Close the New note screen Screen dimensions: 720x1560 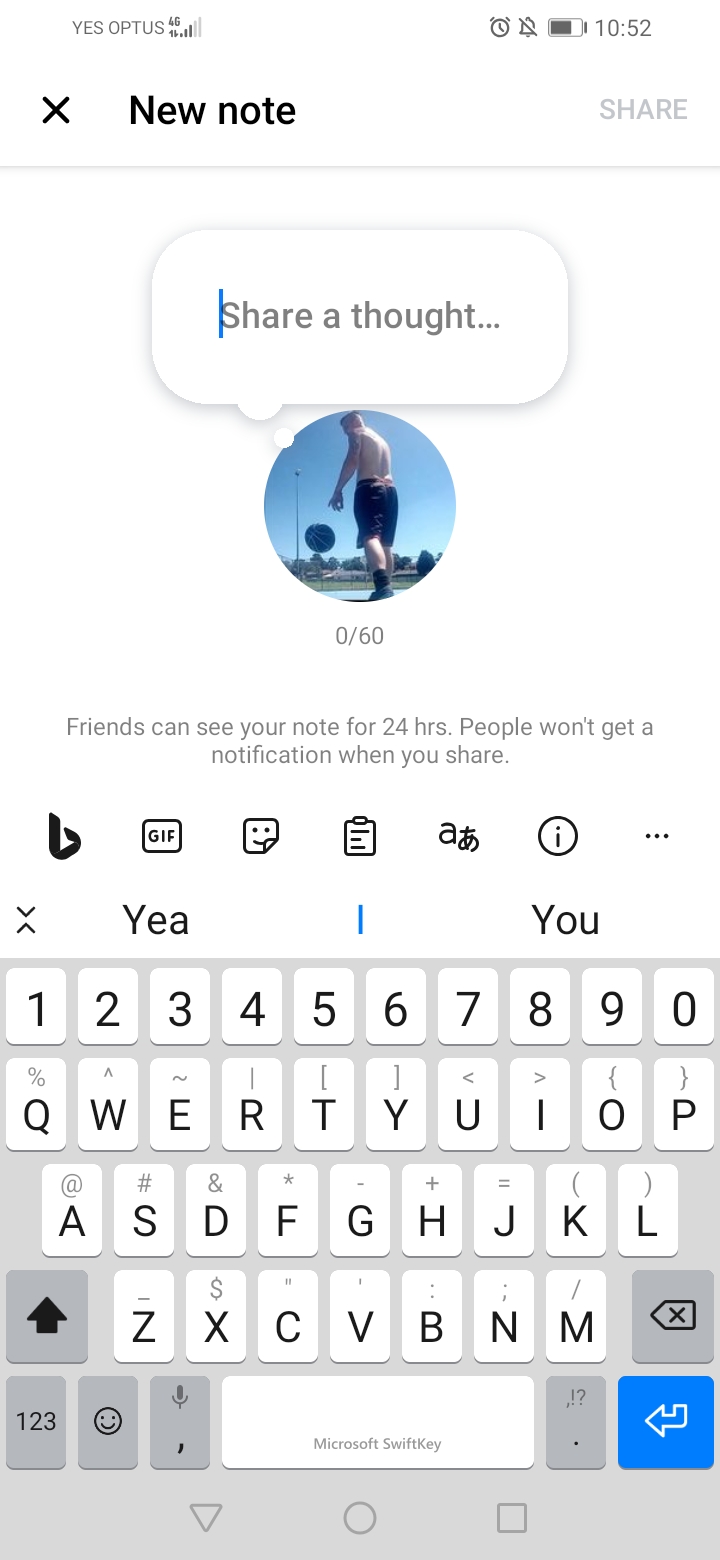(56, 110)
